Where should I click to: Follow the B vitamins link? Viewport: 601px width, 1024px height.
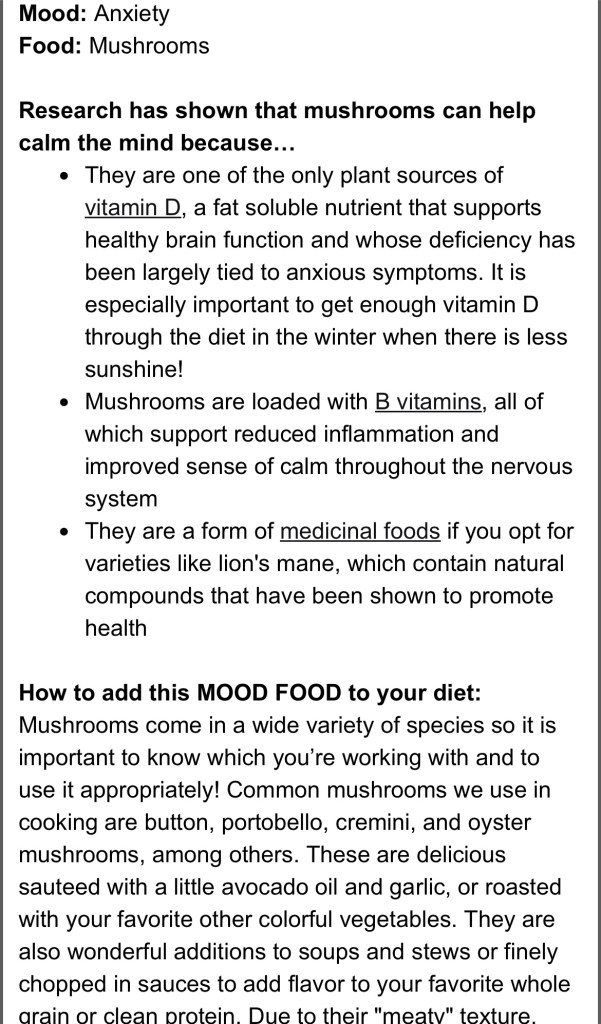(x=429, y=402)
